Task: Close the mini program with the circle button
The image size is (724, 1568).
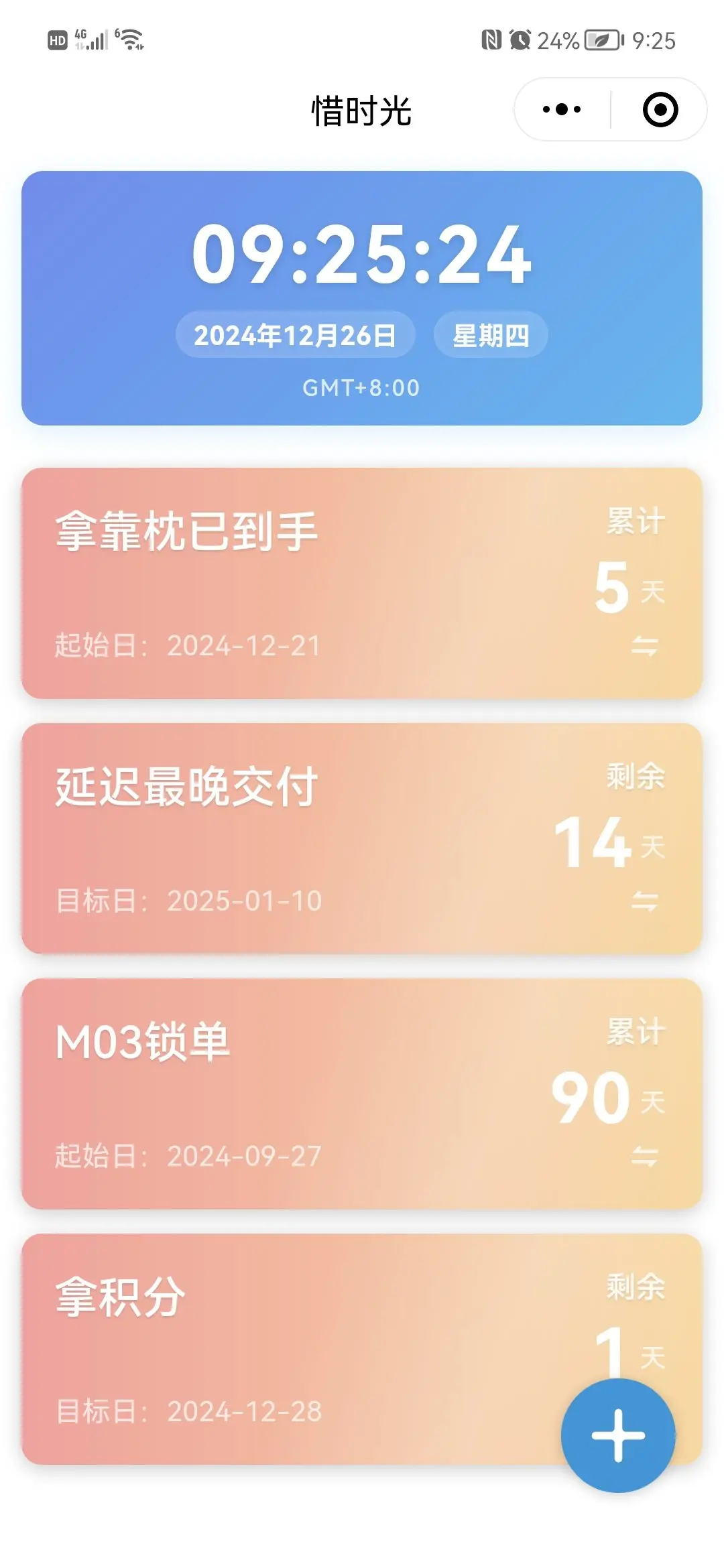Action: pyautogui.click(x=660, y=109)
